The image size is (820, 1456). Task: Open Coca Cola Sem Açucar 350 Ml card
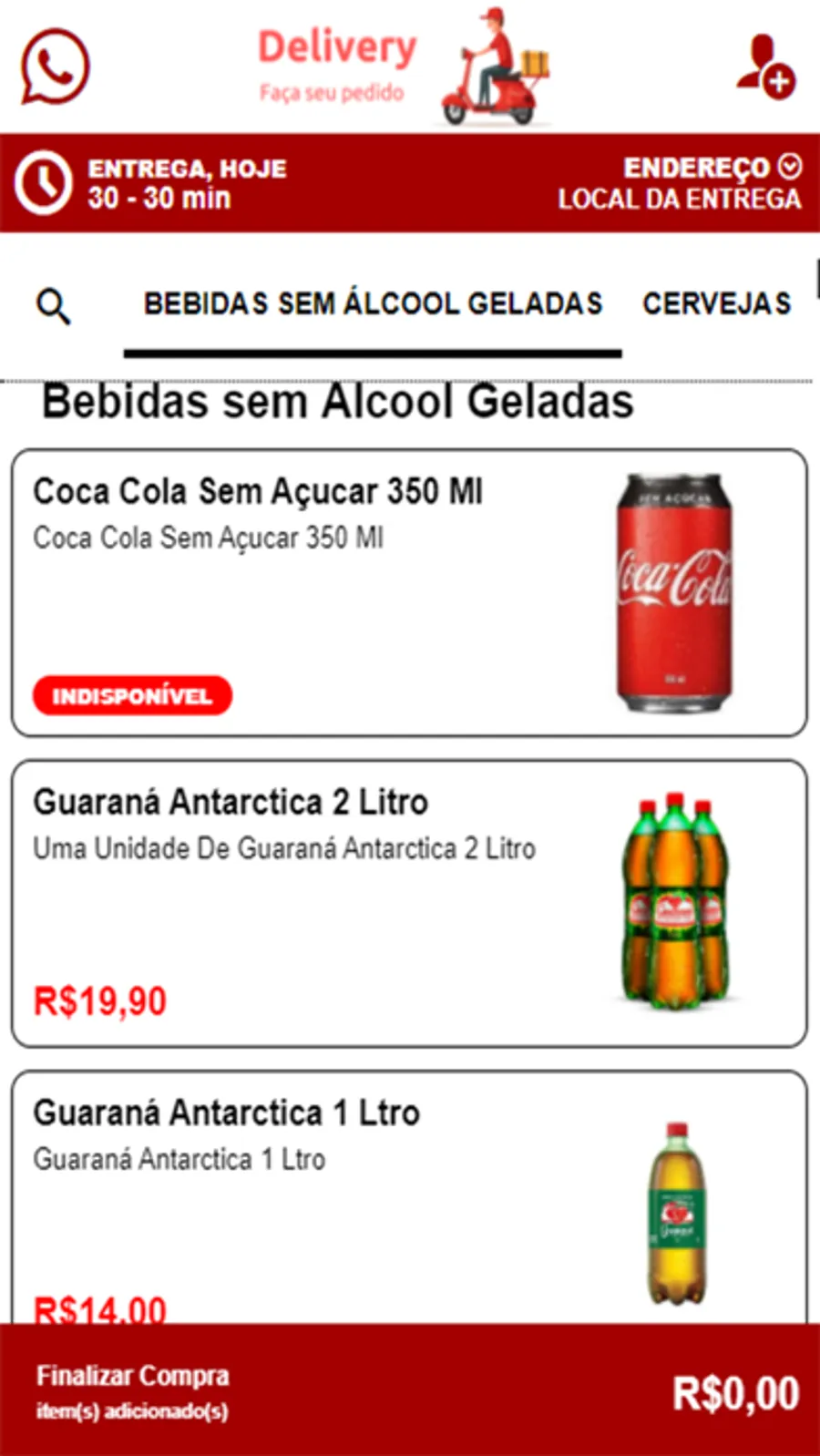click(408, 592)
